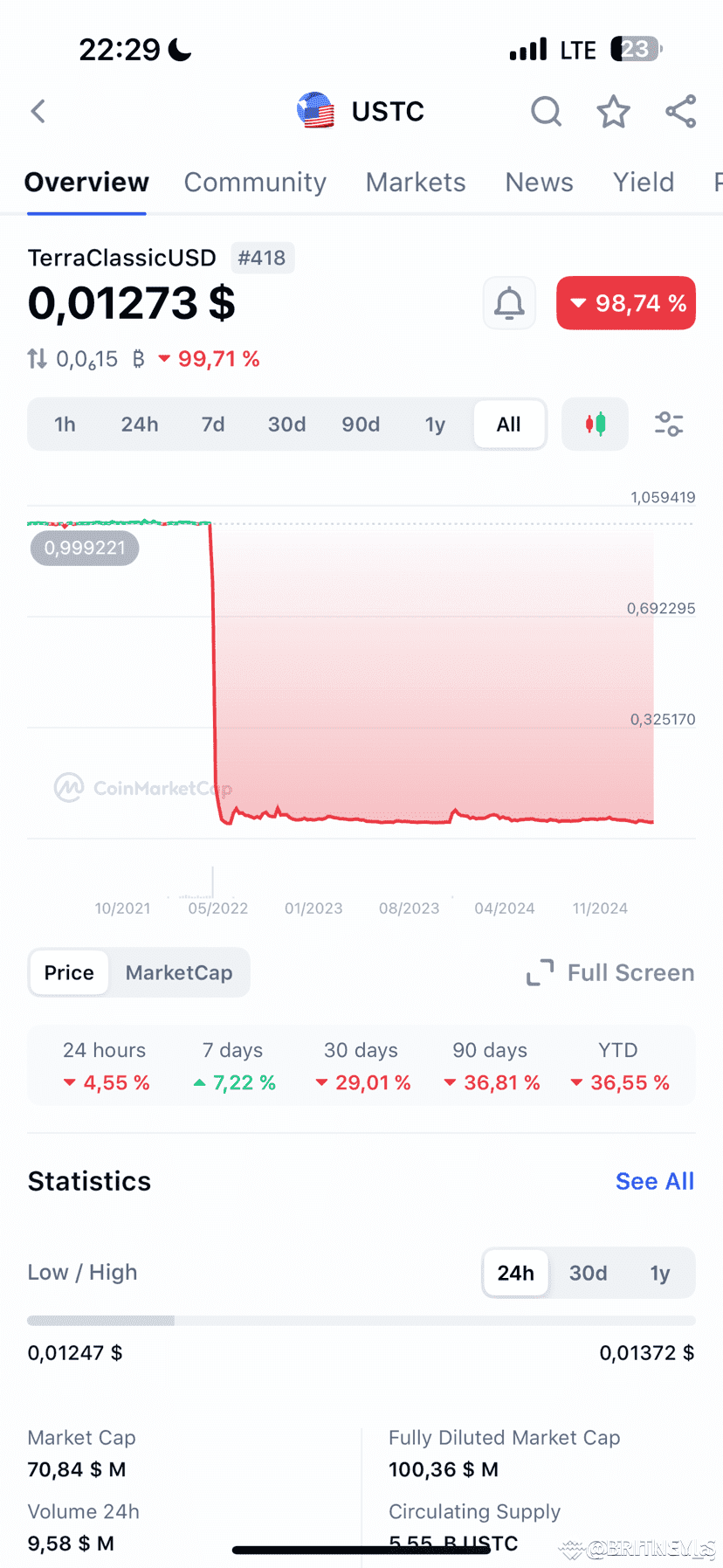This screenshot has height=1568, width=723.
Task: Set a price alert with the bell icon
Action: click(x=509, y=303)
